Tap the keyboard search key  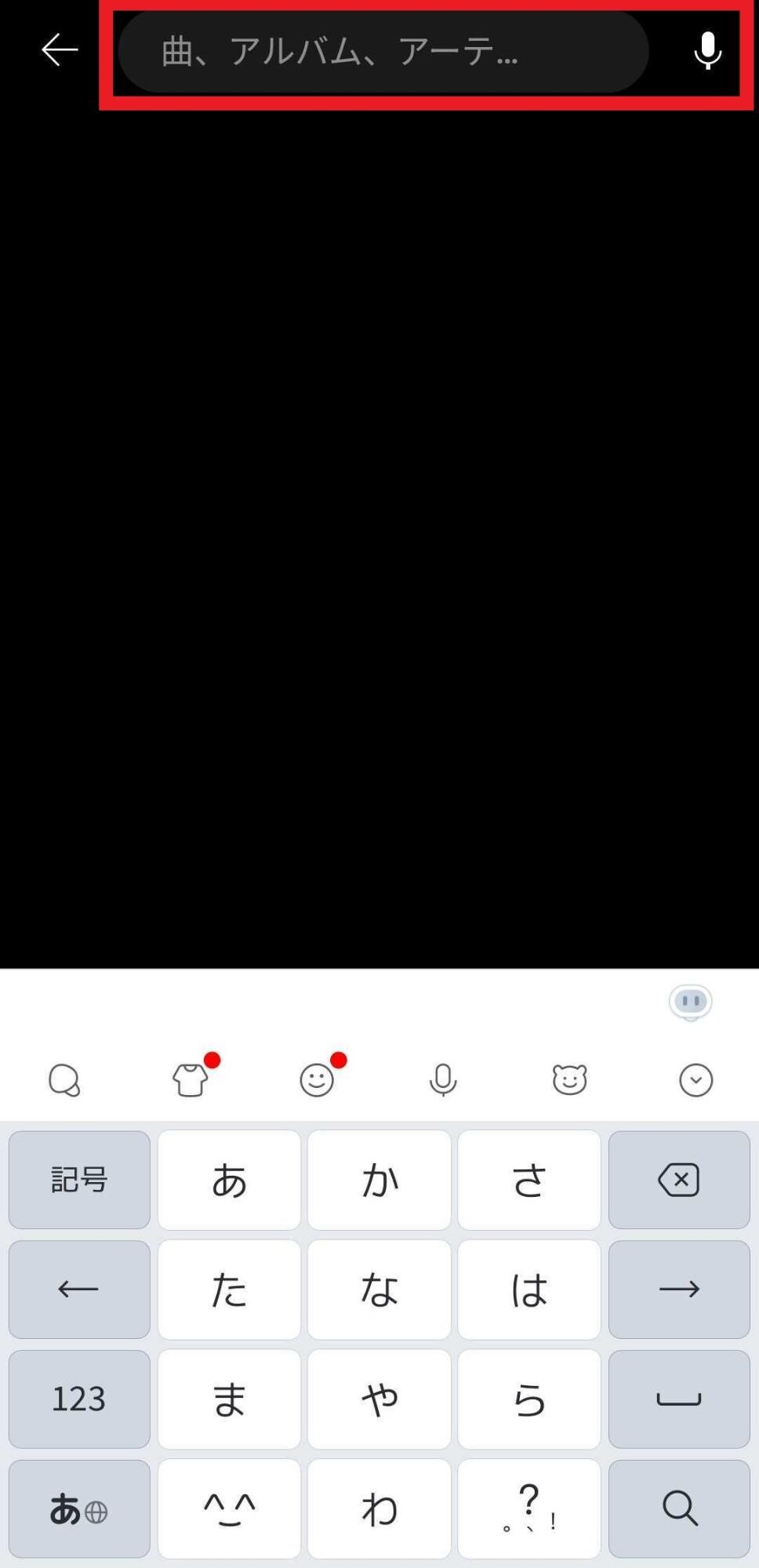(679, 1508)
